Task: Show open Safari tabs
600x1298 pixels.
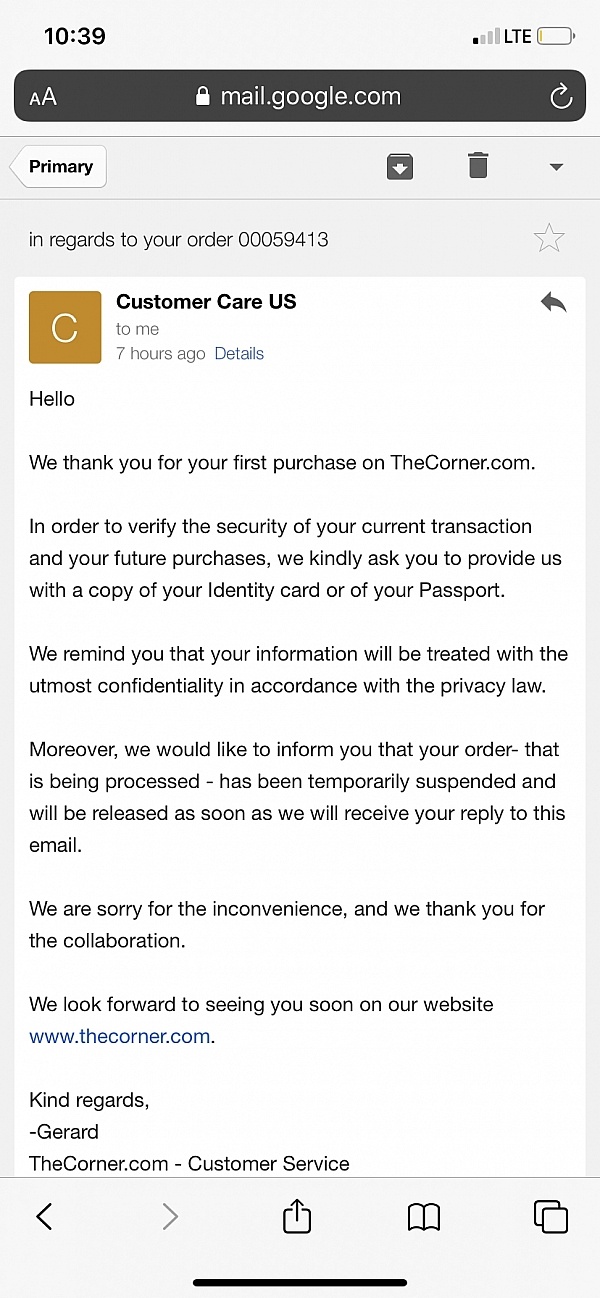Action: tap(551, 1216)
